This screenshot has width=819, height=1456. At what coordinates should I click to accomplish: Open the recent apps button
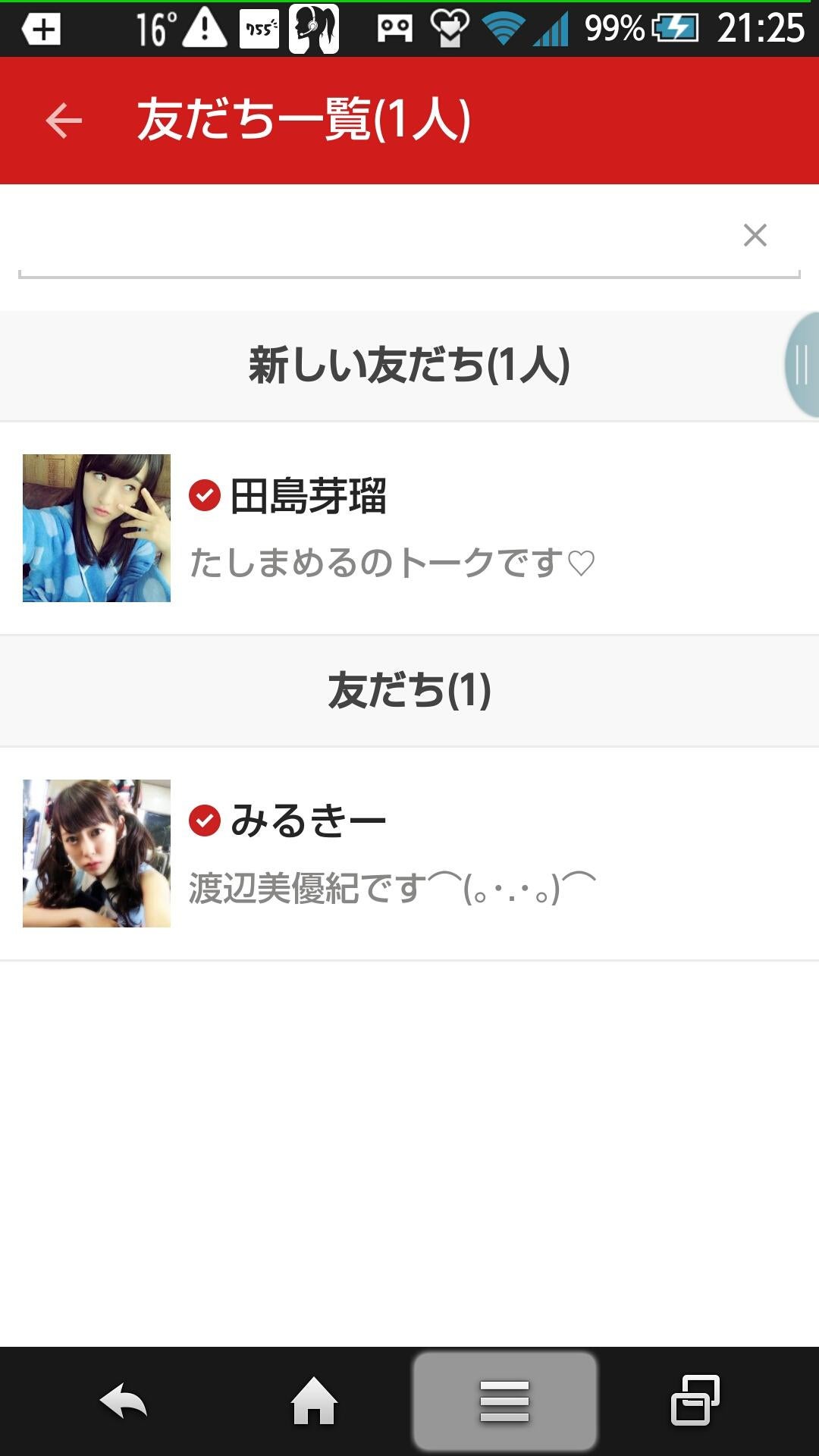click(695, 1401)
